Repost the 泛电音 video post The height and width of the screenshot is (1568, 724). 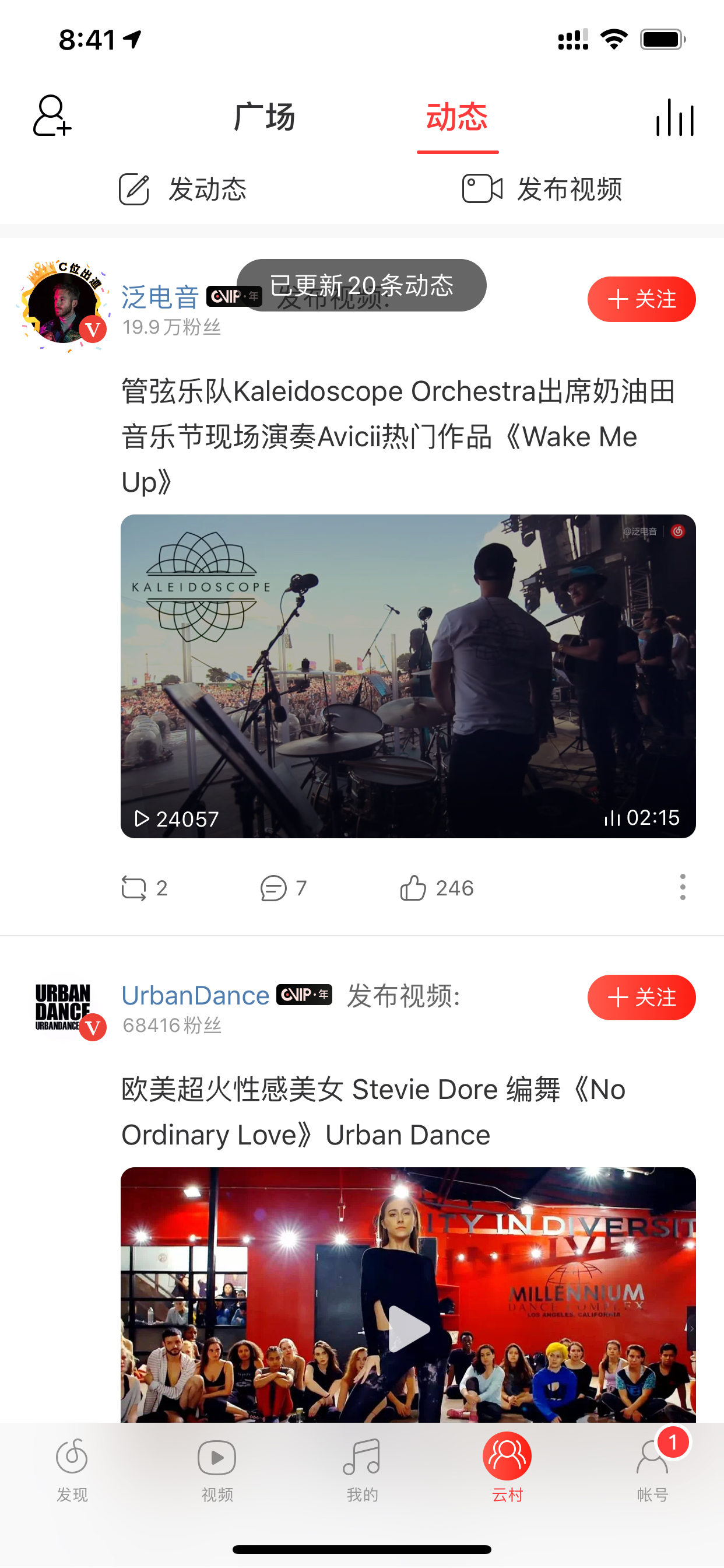coord(144,888)
